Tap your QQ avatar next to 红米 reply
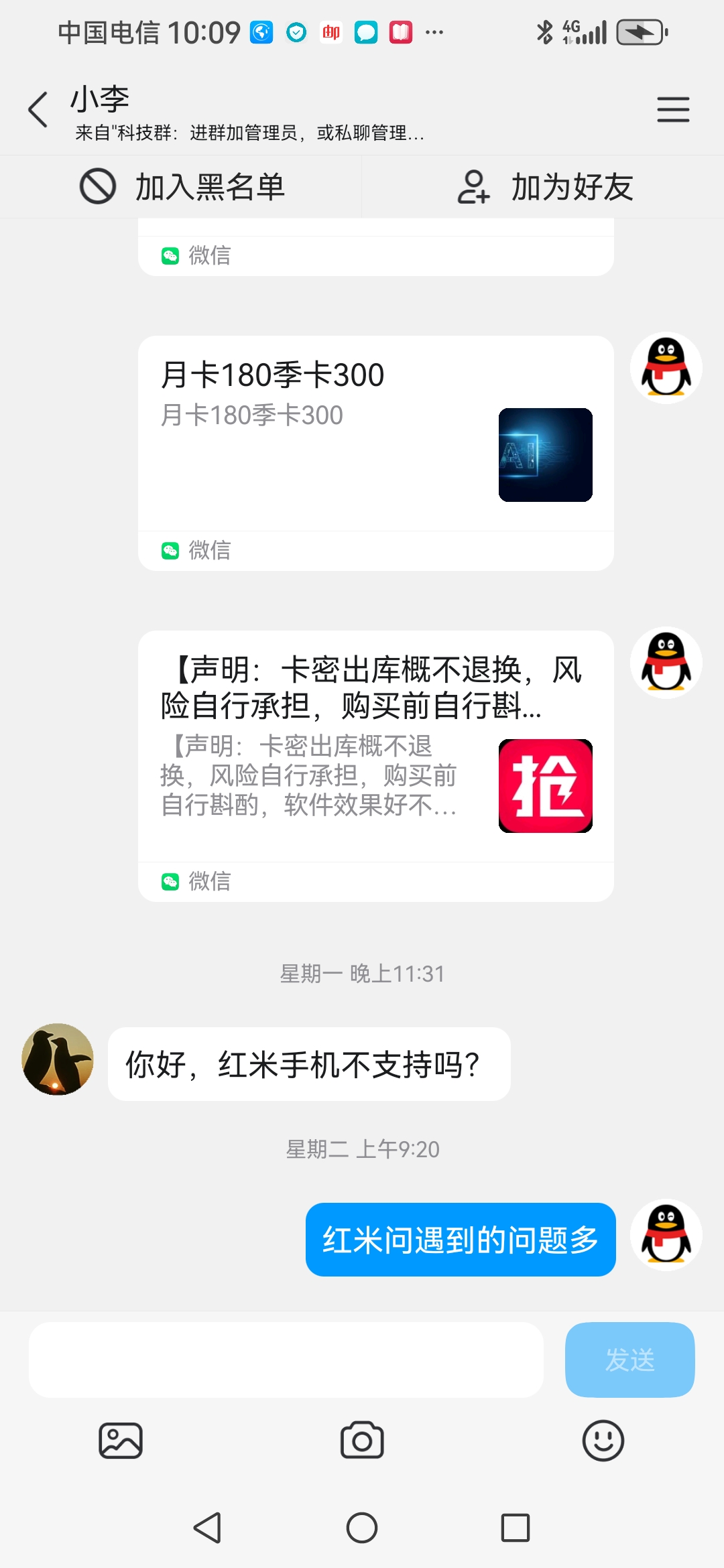724x1568 pixels. pyautogui.click(x=666, y=1240)
